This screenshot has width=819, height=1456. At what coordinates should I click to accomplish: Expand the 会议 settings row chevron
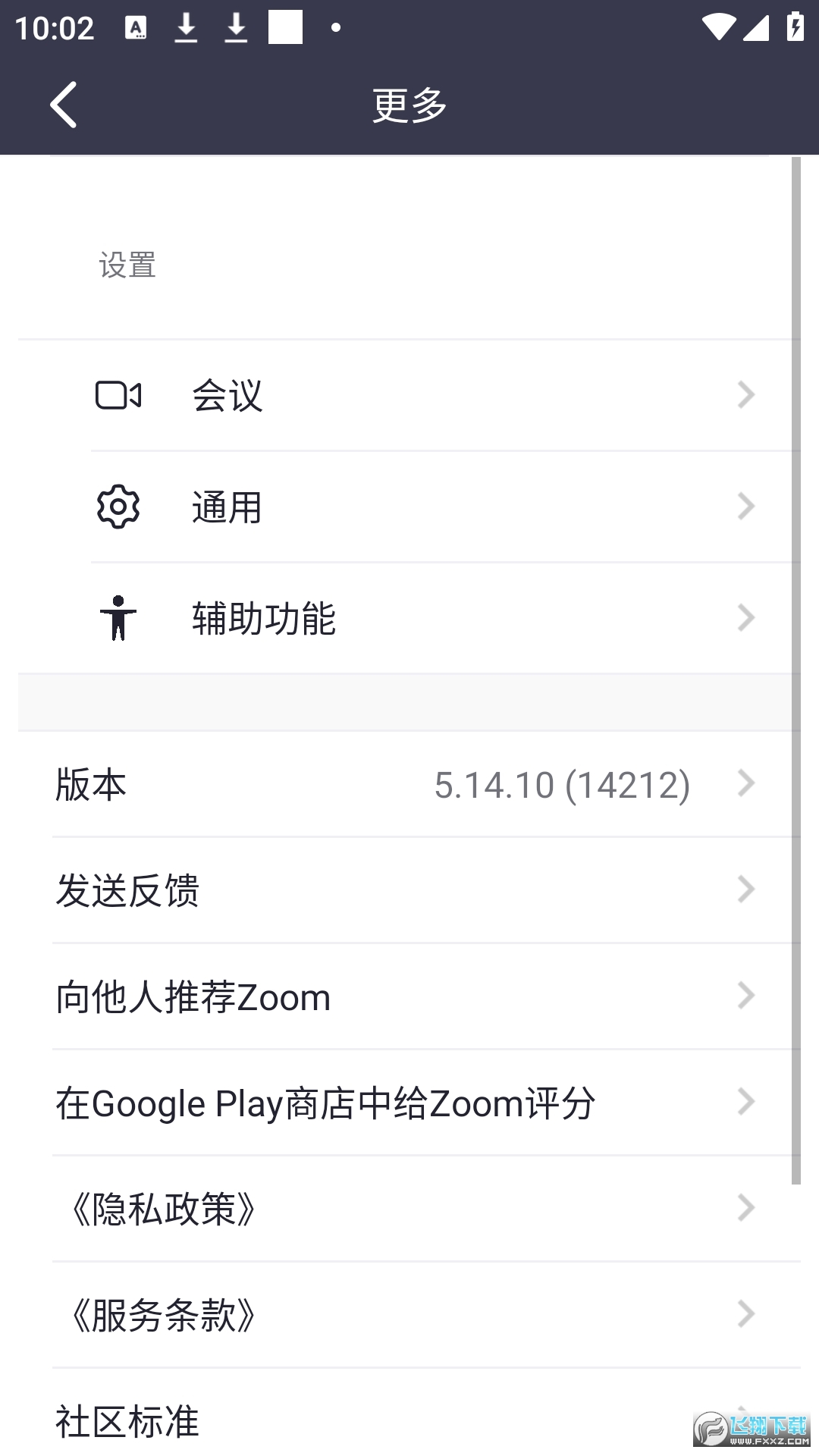tap(746, 394)
